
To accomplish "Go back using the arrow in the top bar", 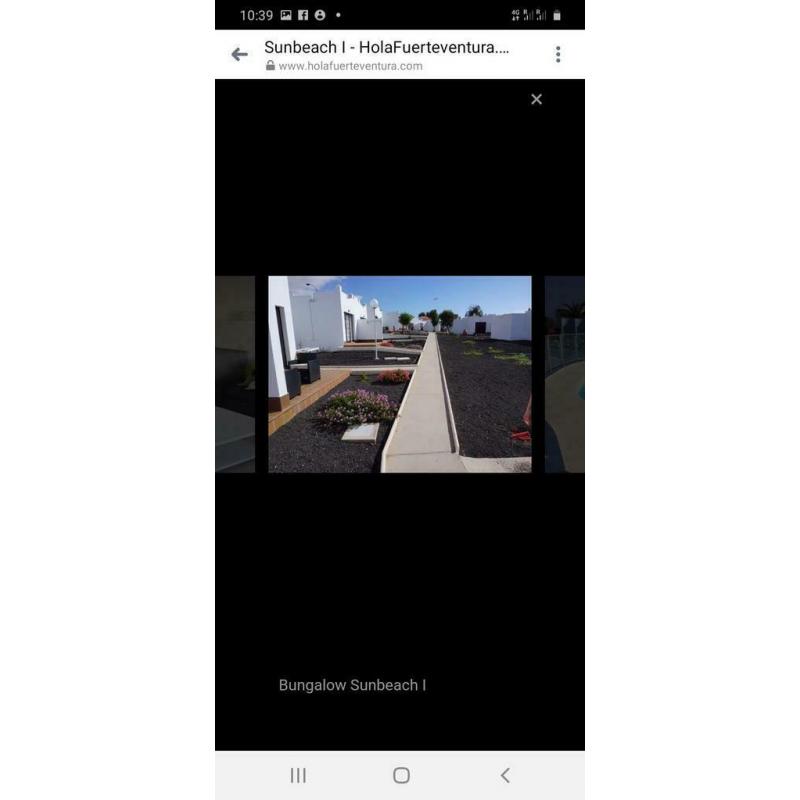I will tap(239, 55).
